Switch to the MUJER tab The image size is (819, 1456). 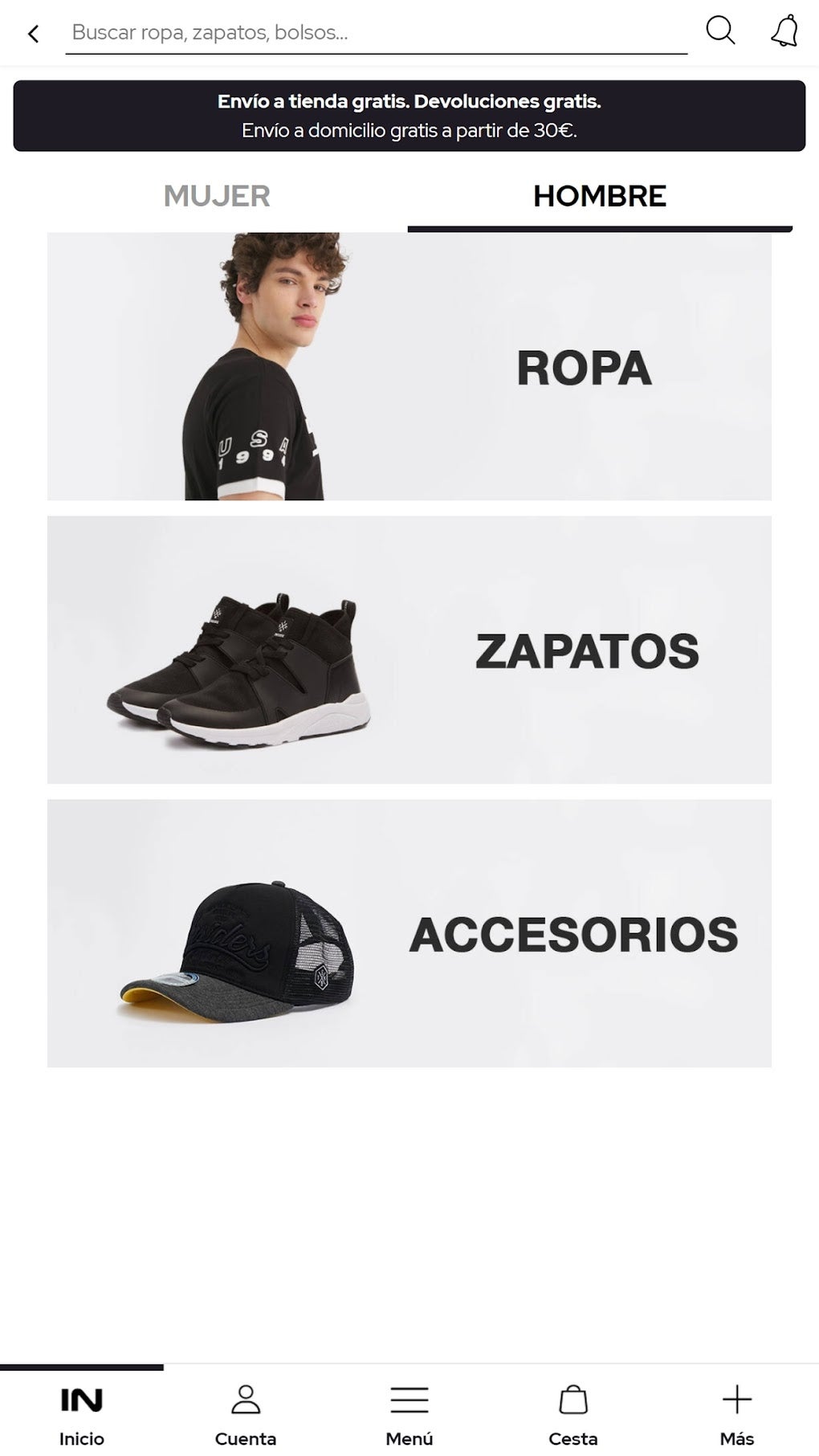click(217, 197)
